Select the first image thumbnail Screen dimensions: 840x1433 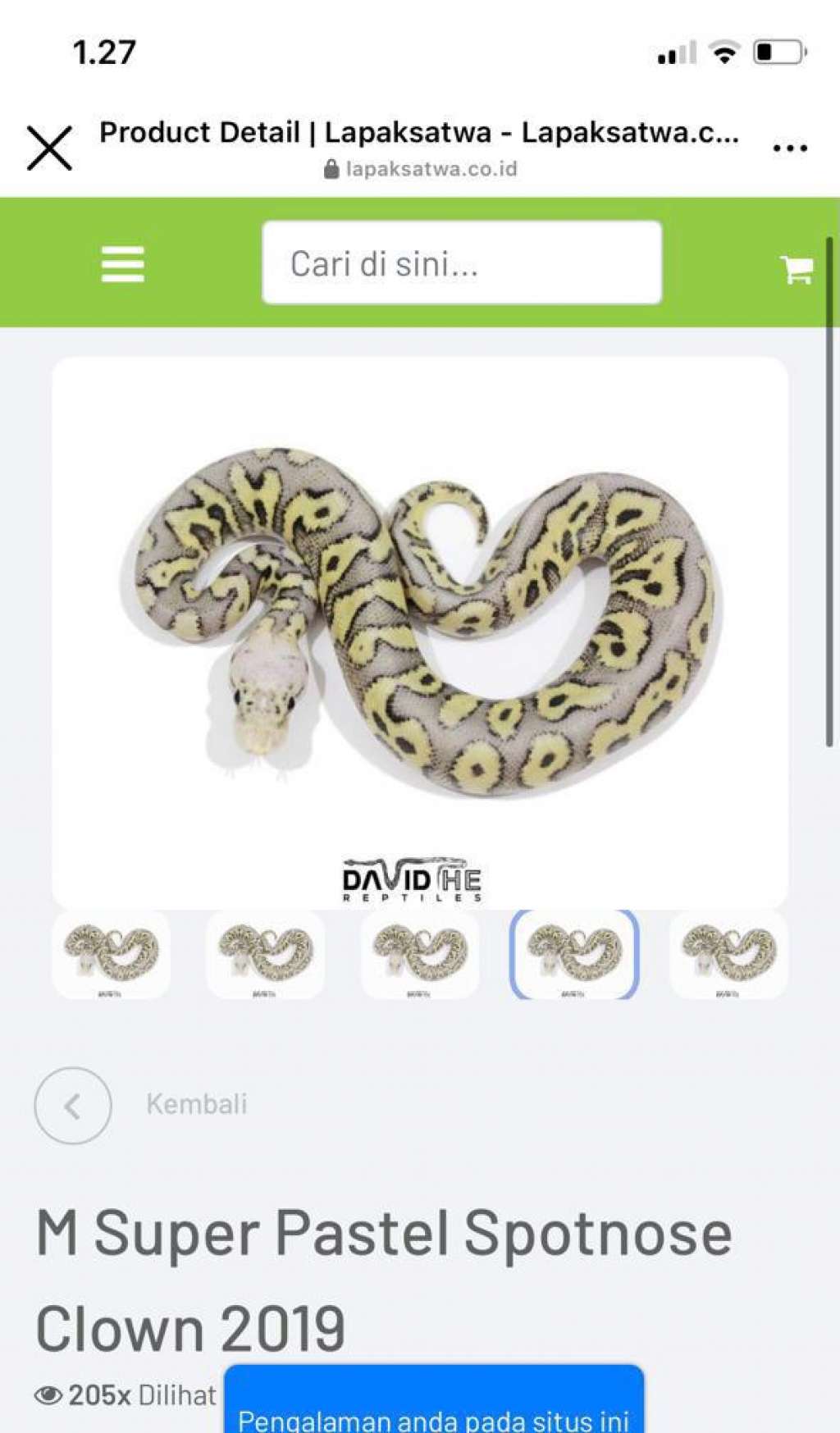(x=111, y=954)
